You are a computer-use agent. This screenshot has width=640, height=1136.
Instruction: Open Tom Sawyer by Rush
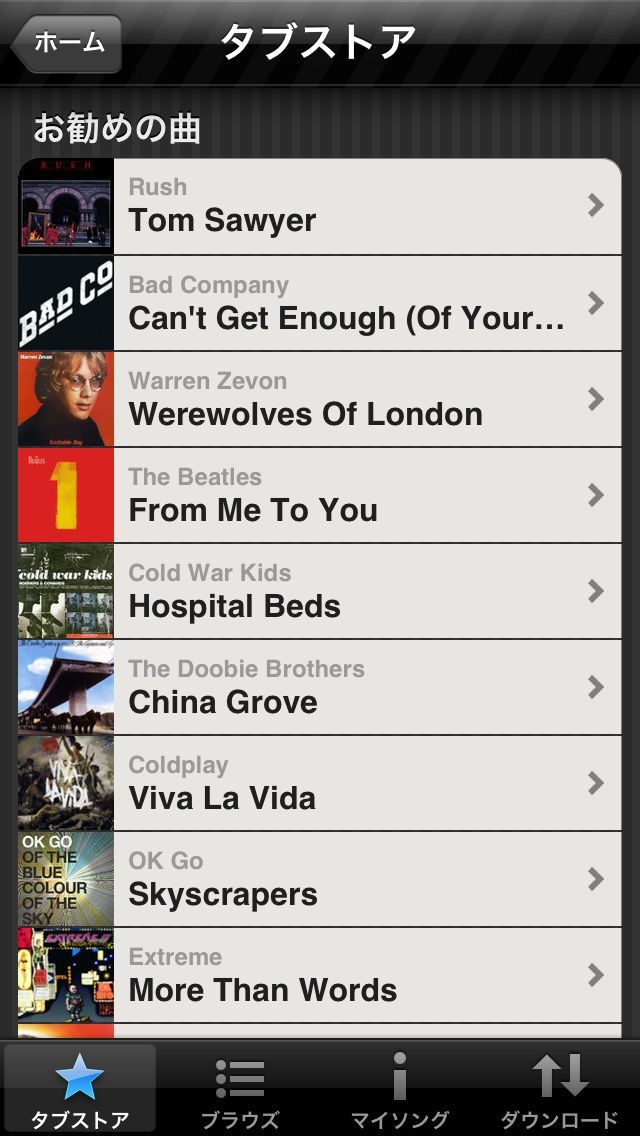click(320, 207)
